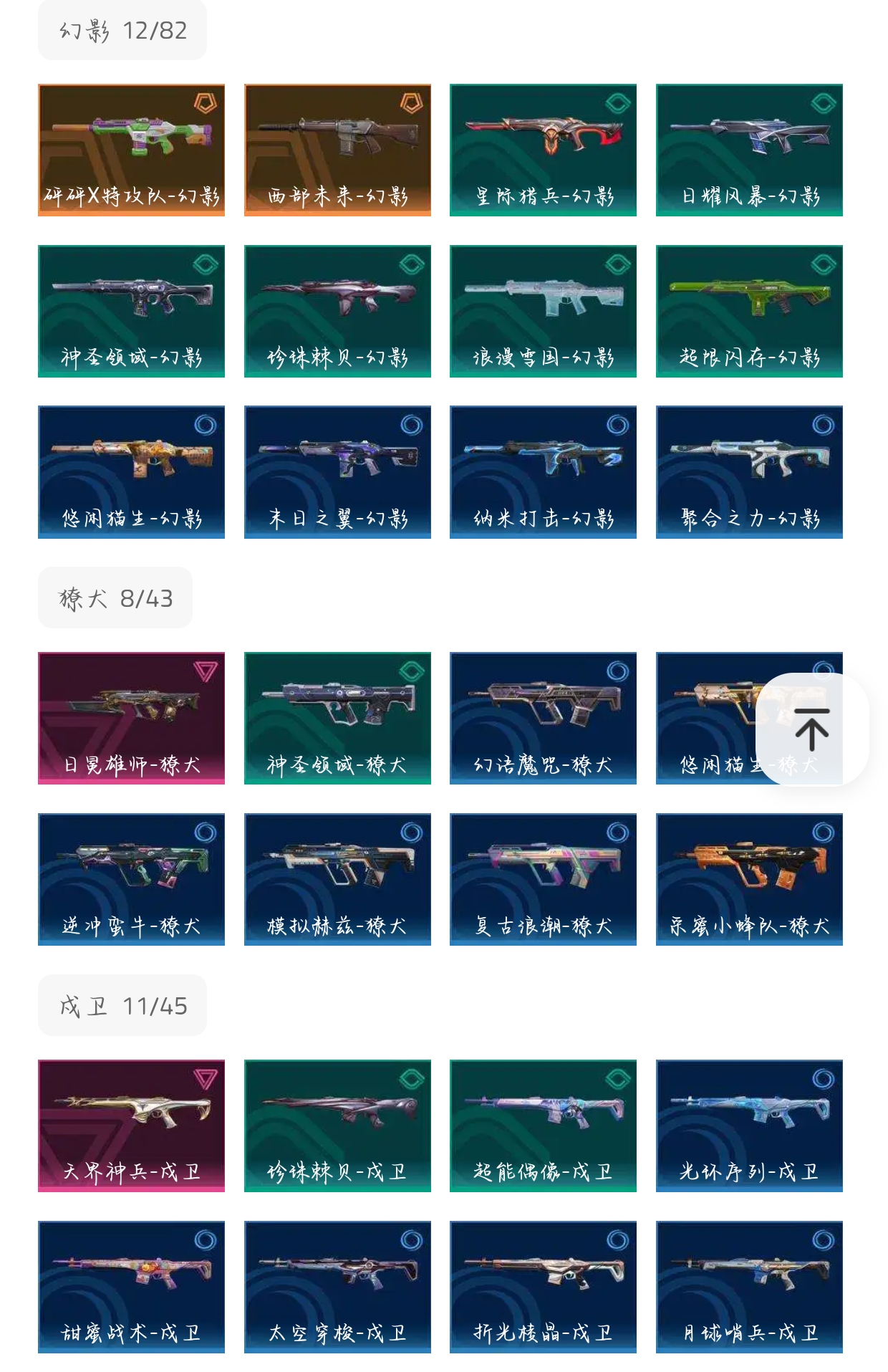Select the 超限闪存-幻影 skin tile
Screen dimensions: 888x1372
pyautogui.click(x=749, y=311)
